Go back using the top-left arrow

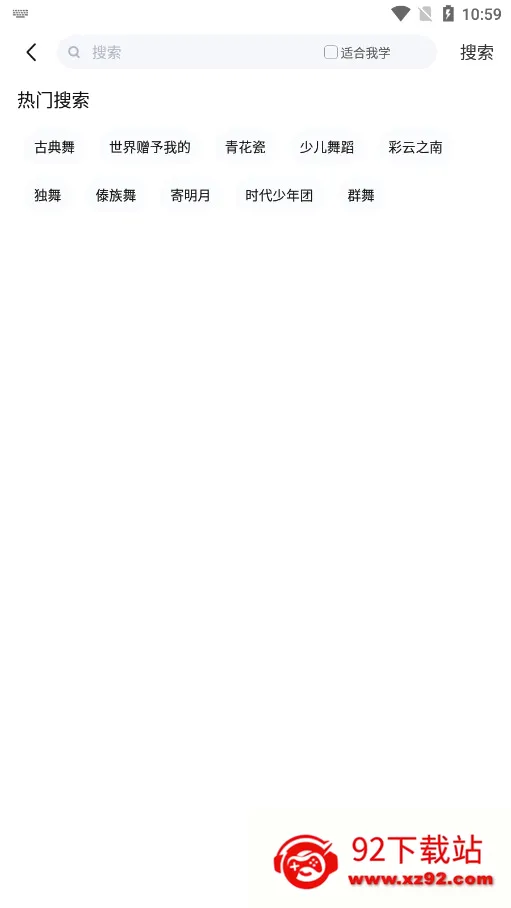31,52
